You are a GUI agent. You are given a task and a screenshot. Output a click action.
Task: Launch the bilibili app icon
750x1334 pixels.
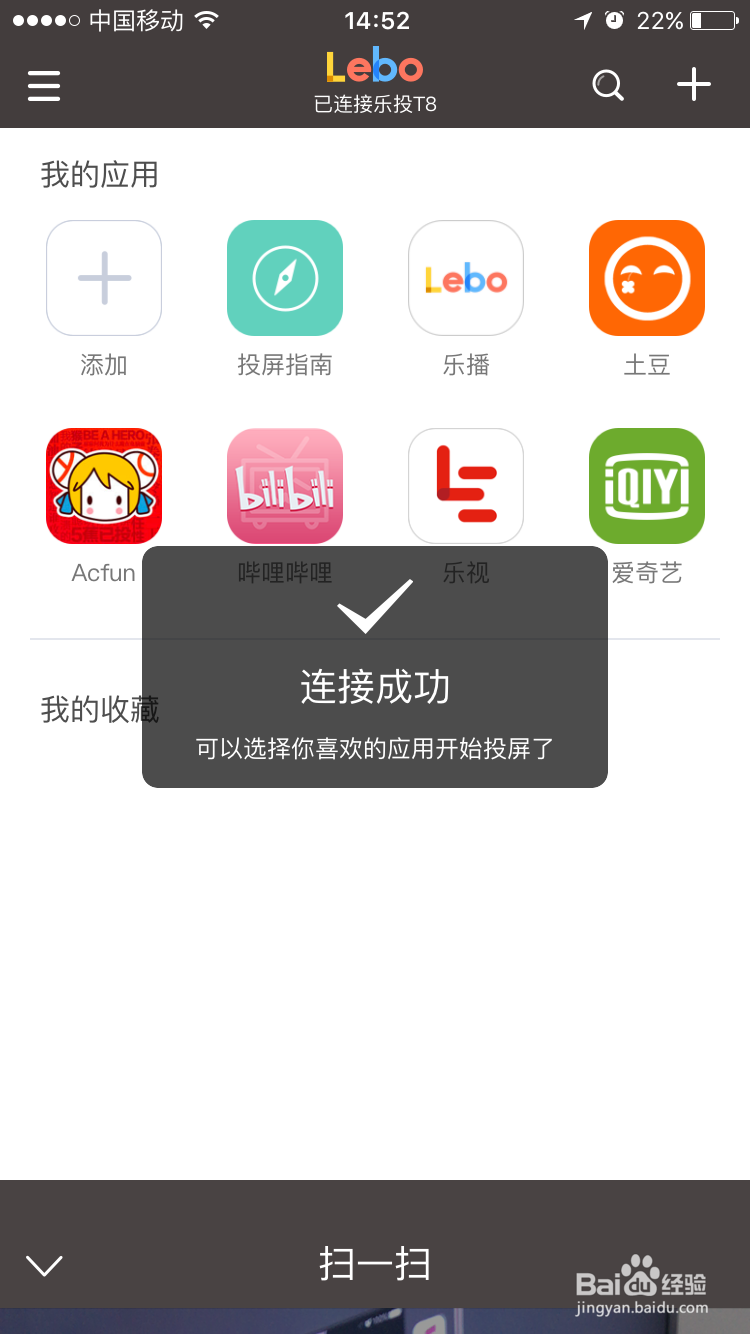(x=284, y=486)
